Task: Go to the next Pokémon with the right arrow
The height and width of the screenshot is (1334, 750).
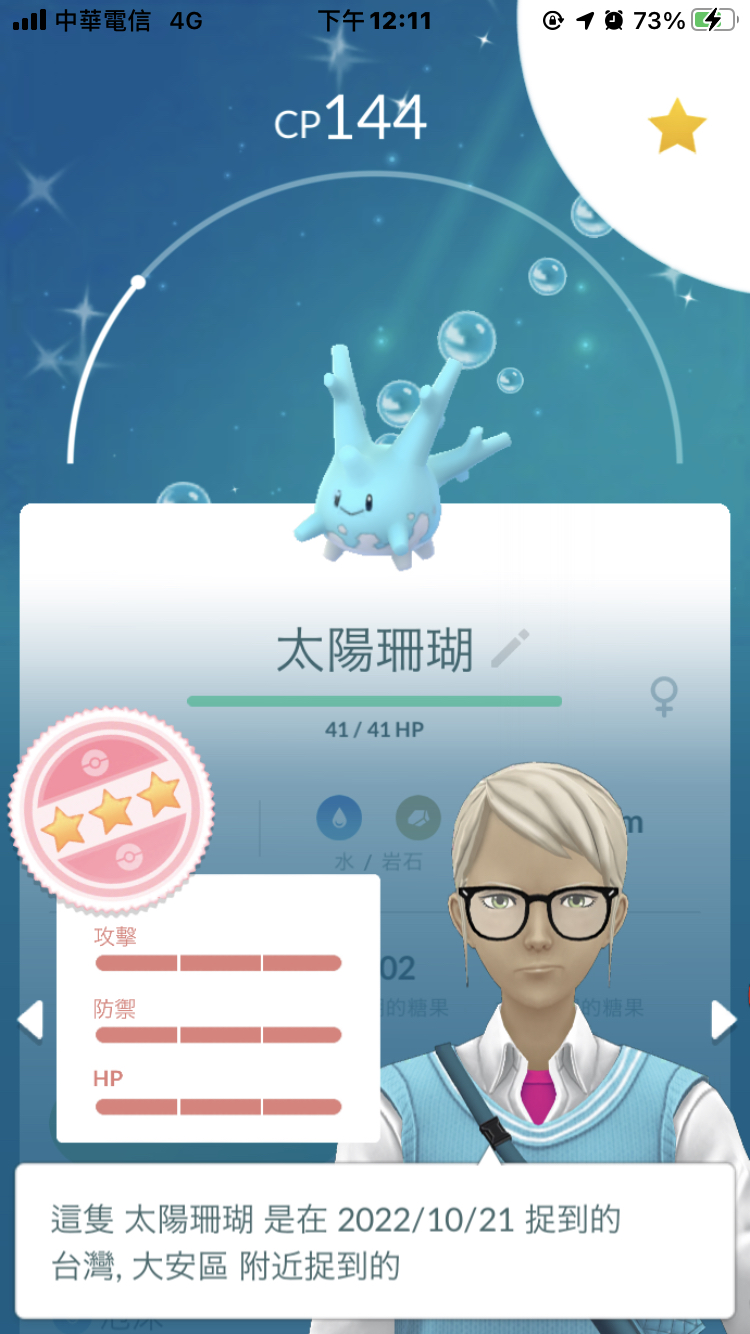Action: tap(723, 1021)
